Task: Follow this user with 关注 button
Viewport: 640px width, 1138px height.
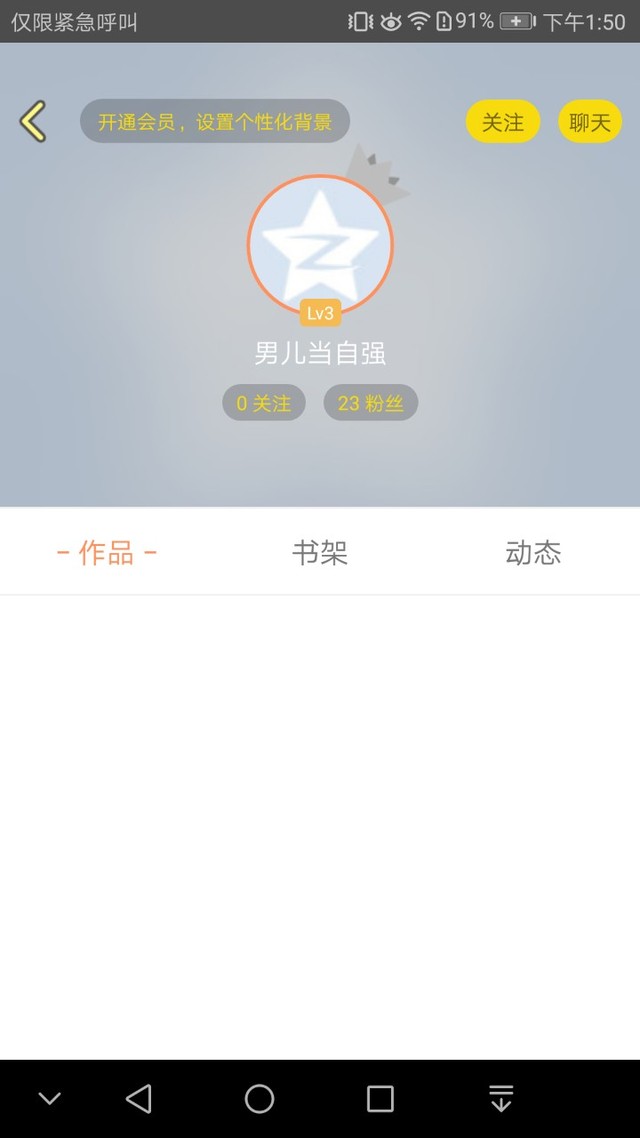Action: point(503,121)
